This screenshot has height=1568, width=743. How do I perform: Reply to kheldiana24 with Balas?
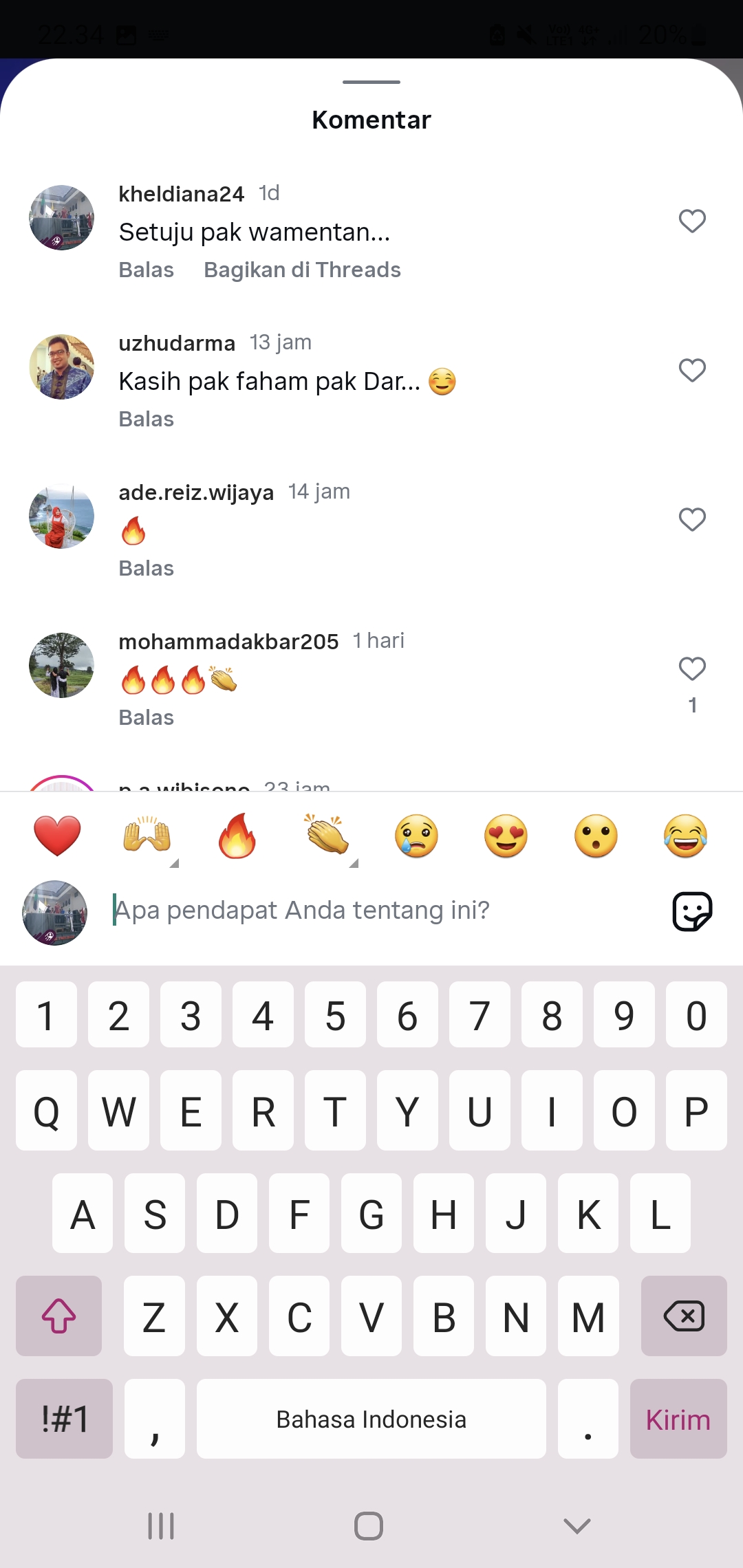(147, 270)
